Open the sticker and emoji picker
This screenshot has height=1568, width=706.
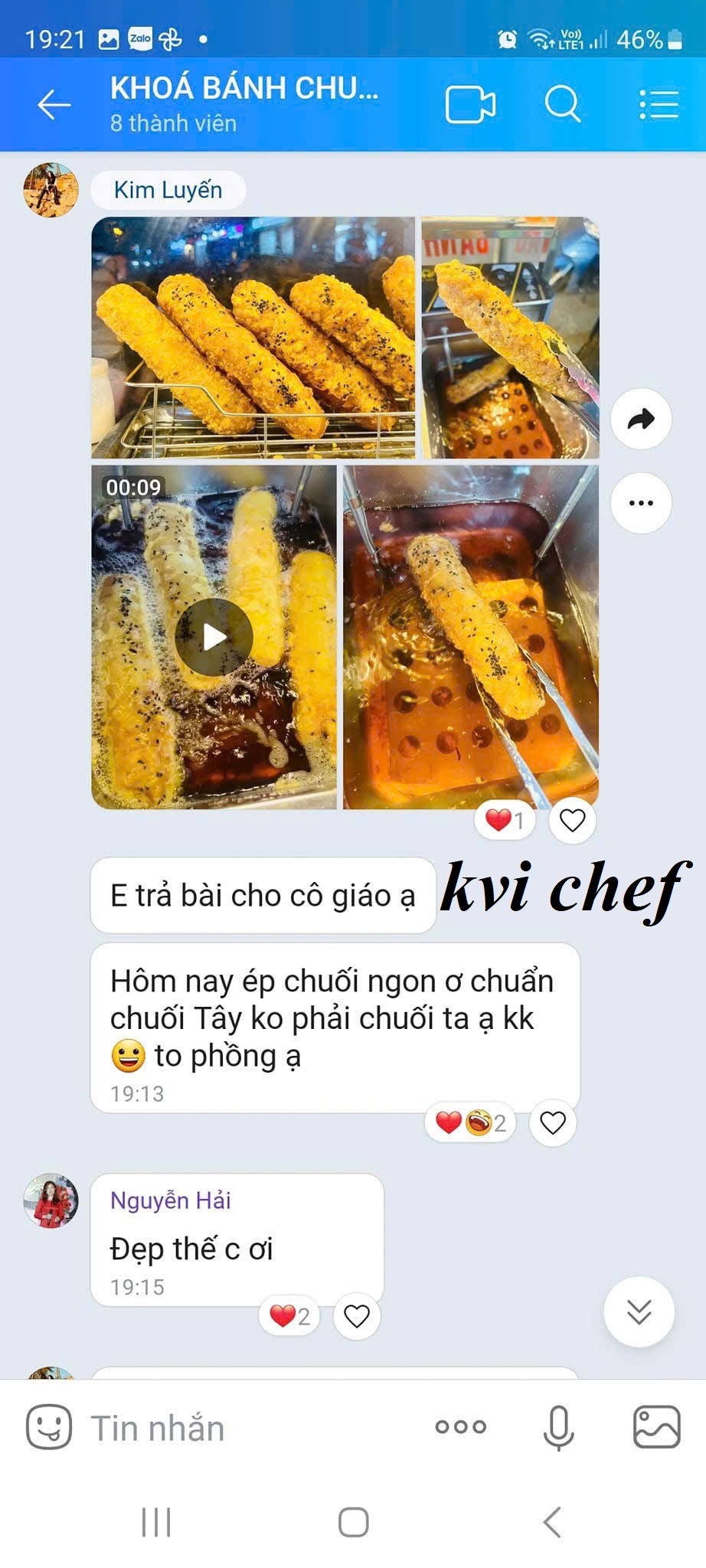tap(49, 1428)
